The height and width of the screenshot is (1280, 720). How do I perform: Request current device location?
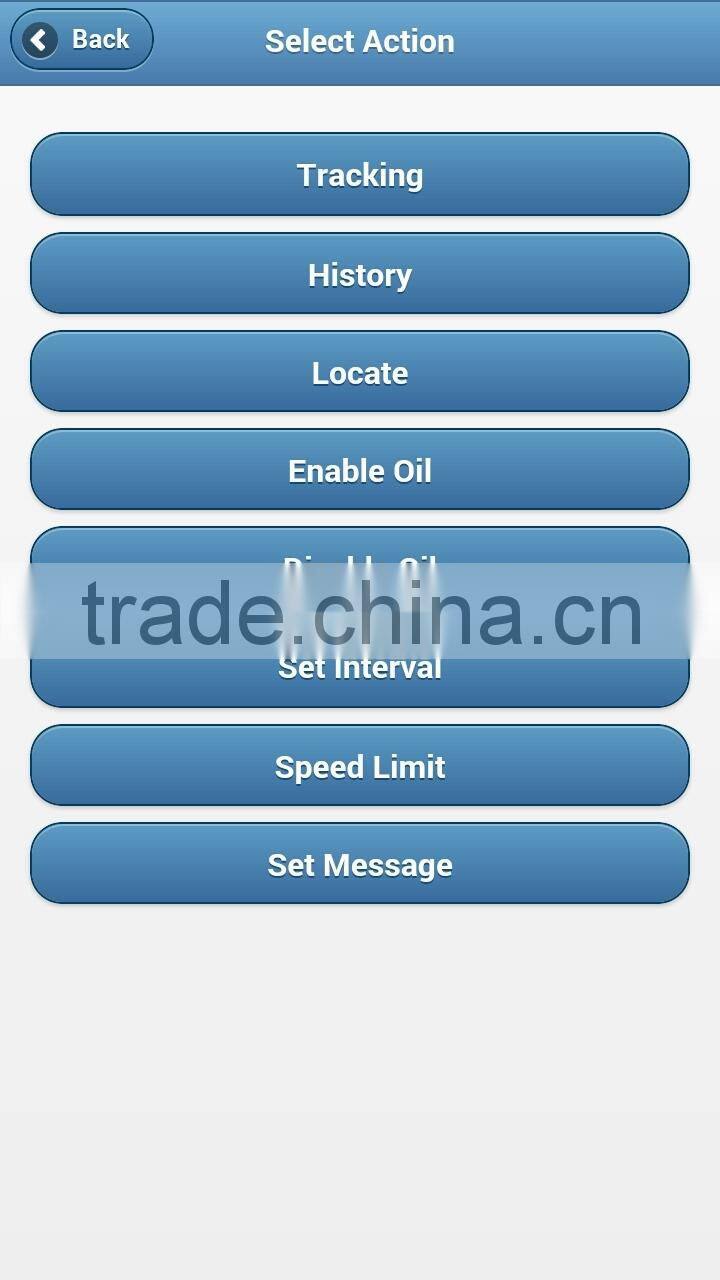(360, 371)
